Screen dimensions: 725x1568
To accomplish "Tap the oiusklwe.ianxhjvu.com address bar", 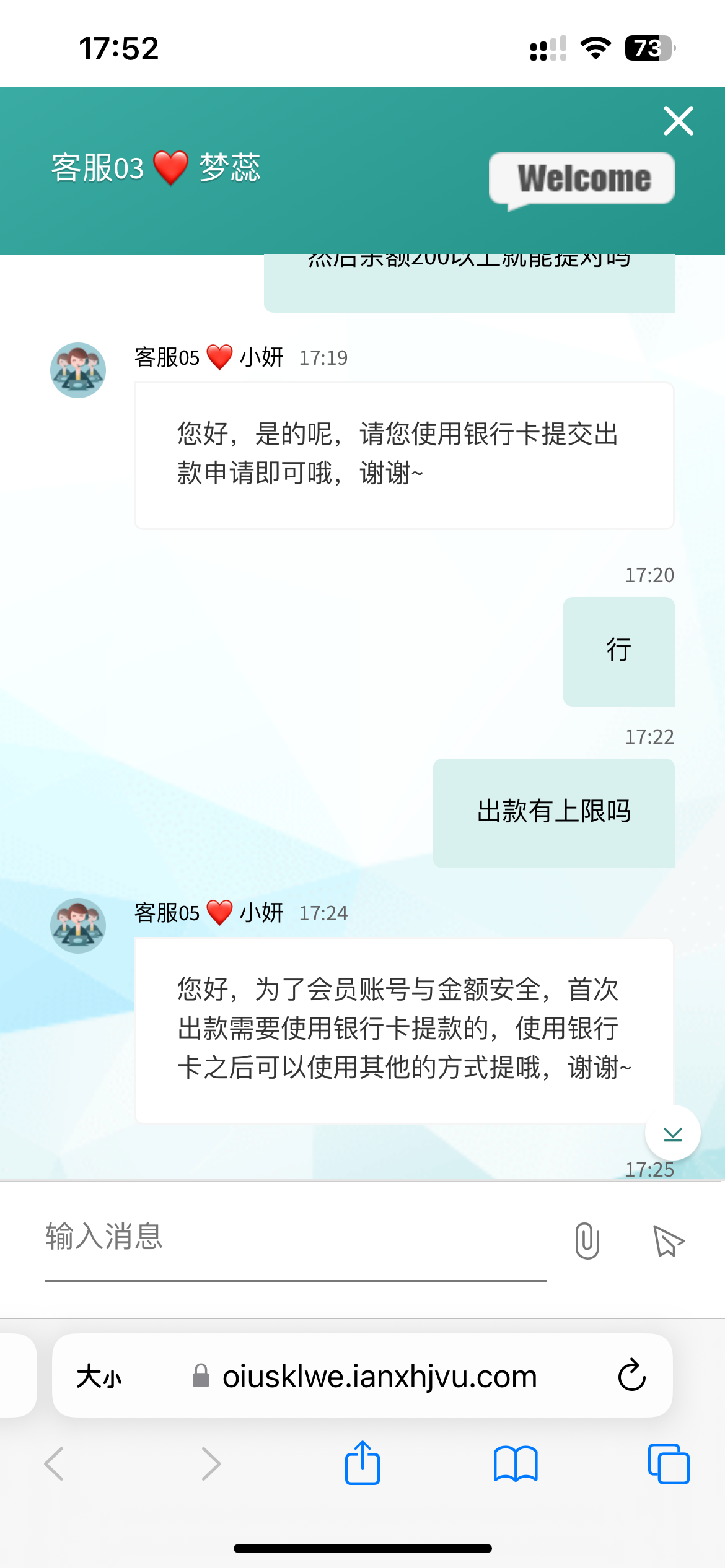I will [x=379, y=1377].
